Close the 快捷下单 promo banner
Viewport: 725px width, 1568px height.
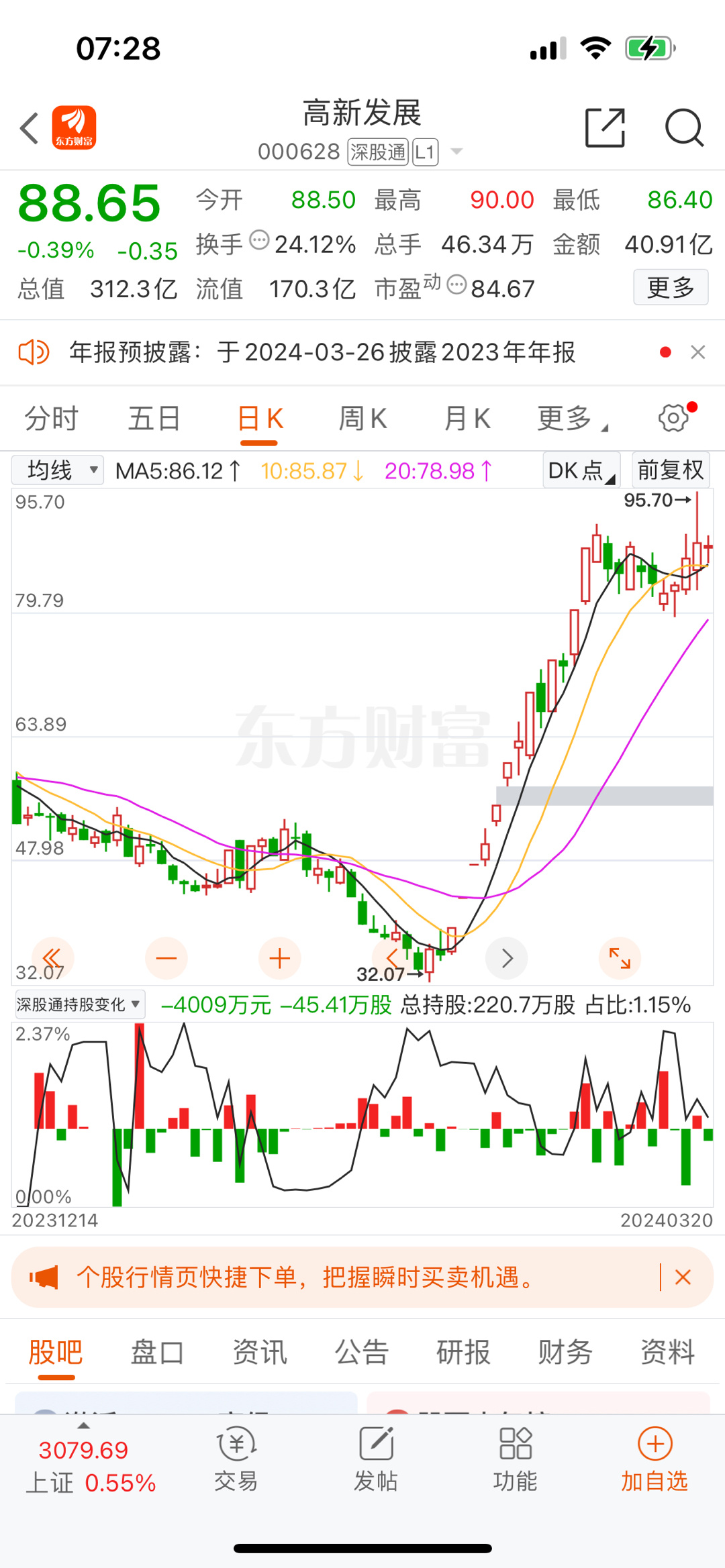tap(683, 1277)
